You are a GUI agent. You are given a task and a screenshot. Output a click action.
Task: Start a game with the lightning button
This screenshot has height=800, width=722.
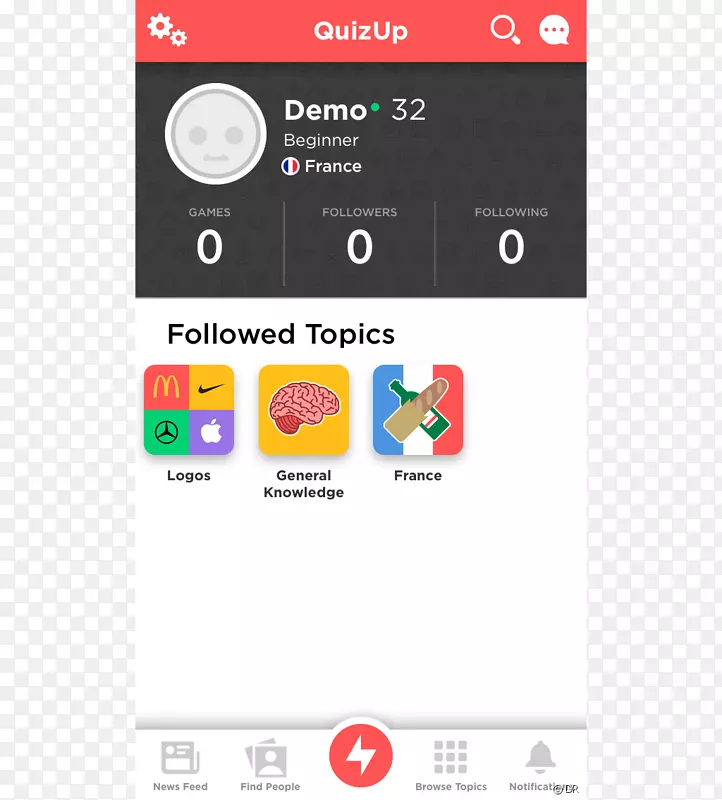point(361,758)
